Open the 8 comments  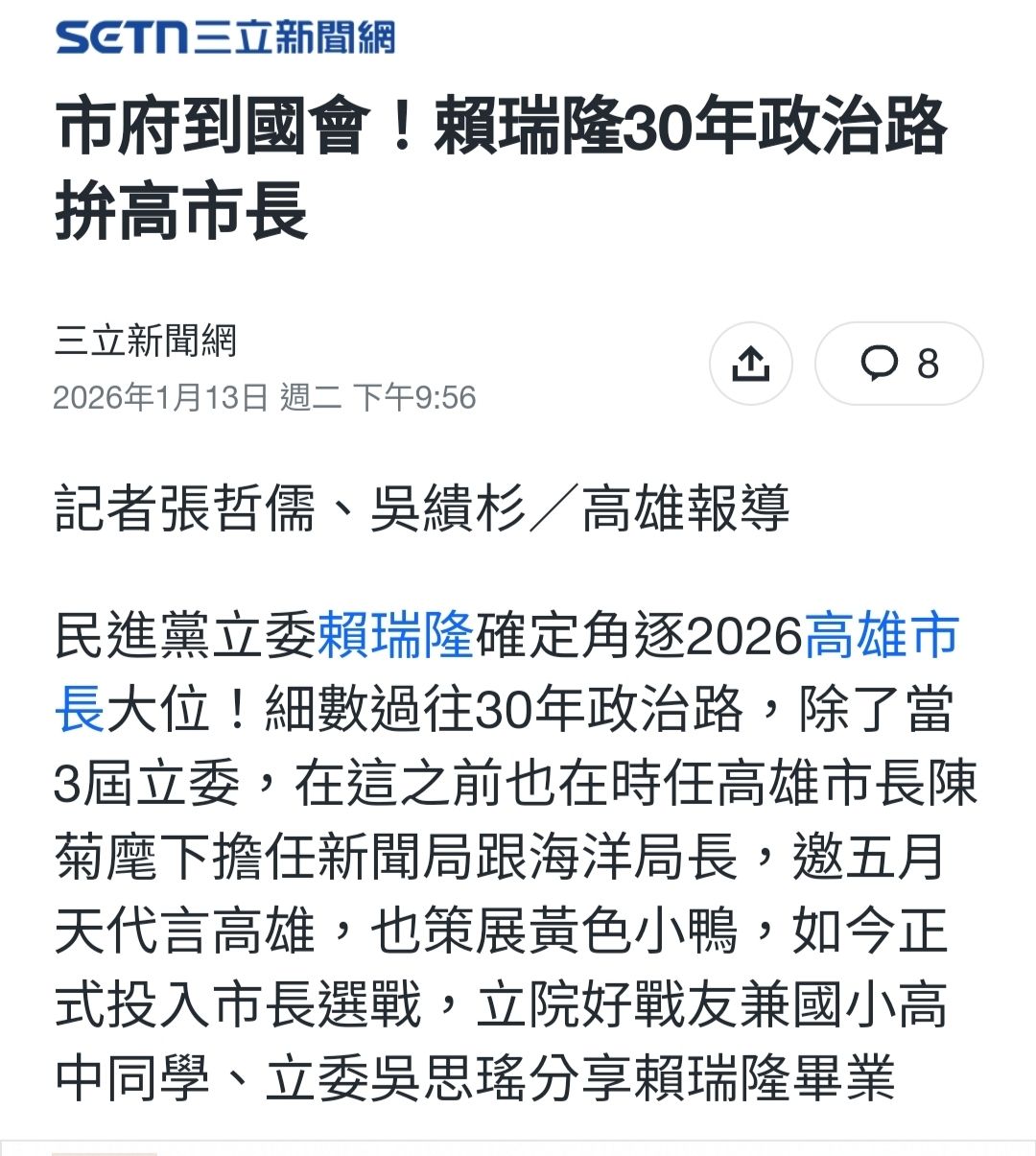point(899,364)
